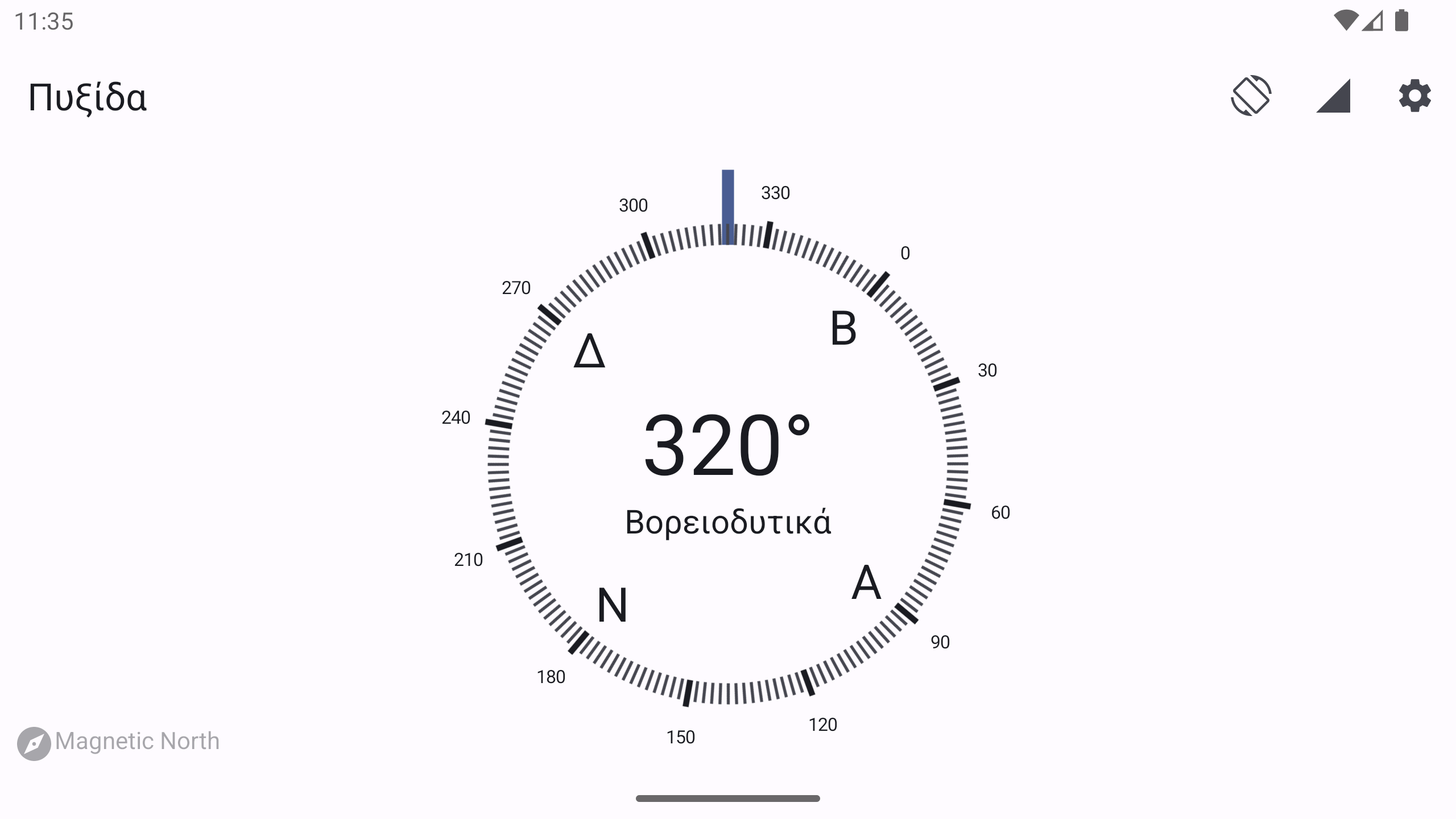Open the sensor accuracy indicator
The width and height of the screenshot is (1456, 819).
point(1333,96)
